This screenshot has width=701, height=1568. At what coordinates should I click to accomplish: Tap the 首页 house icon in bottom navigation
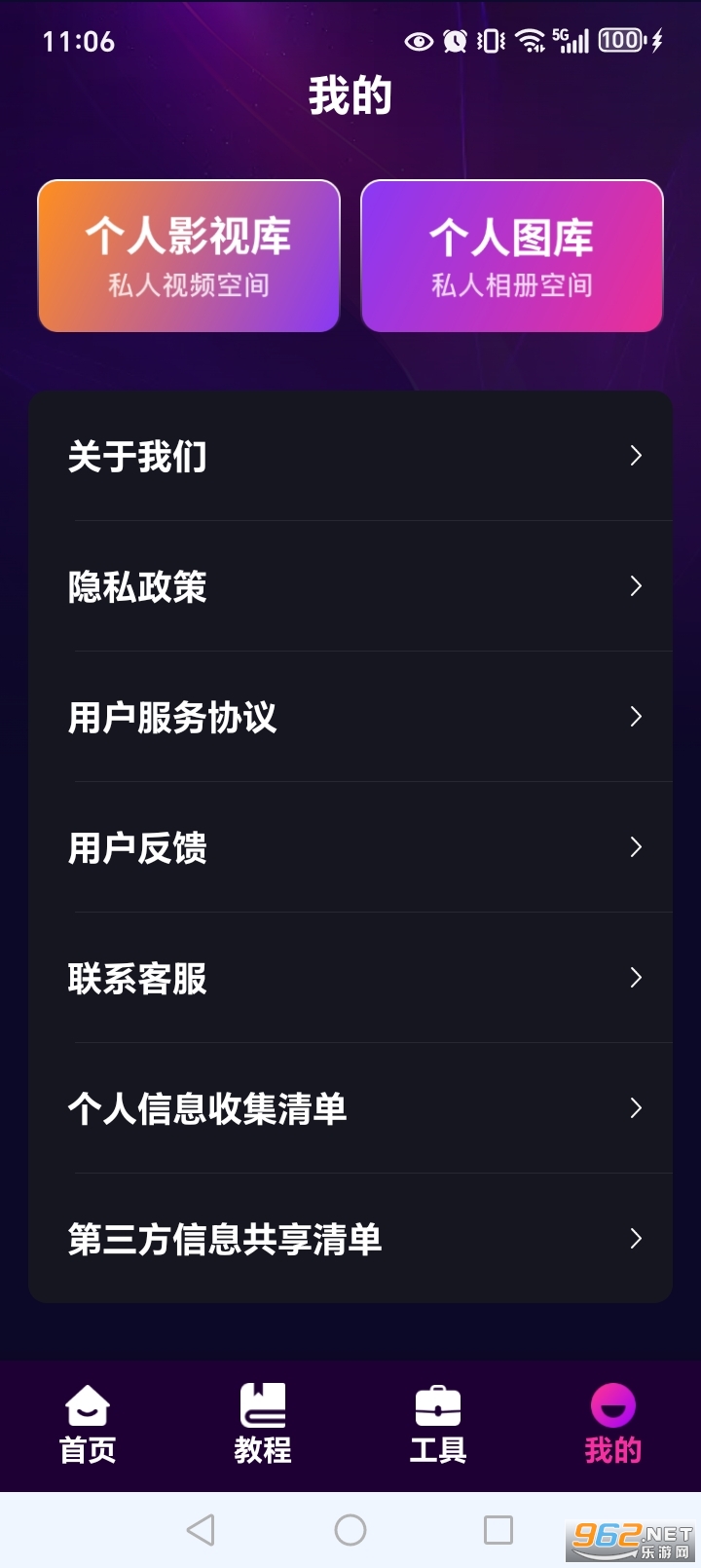click(x=87, y=1406)
